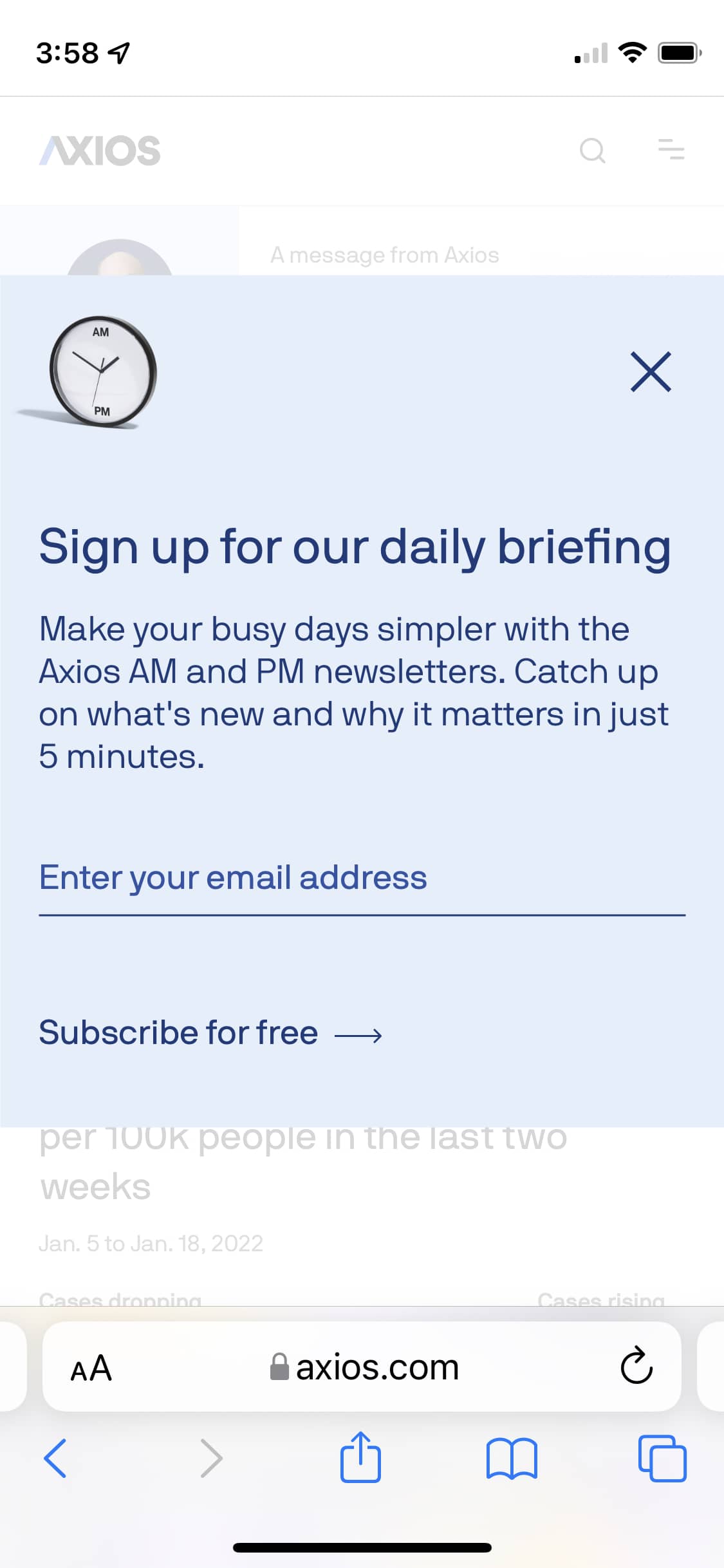This screenshot has width=724, height=1568.
Task: Dismiss the daily briefing signup popup
Action: pyautogui.click(x=651, y=371)
